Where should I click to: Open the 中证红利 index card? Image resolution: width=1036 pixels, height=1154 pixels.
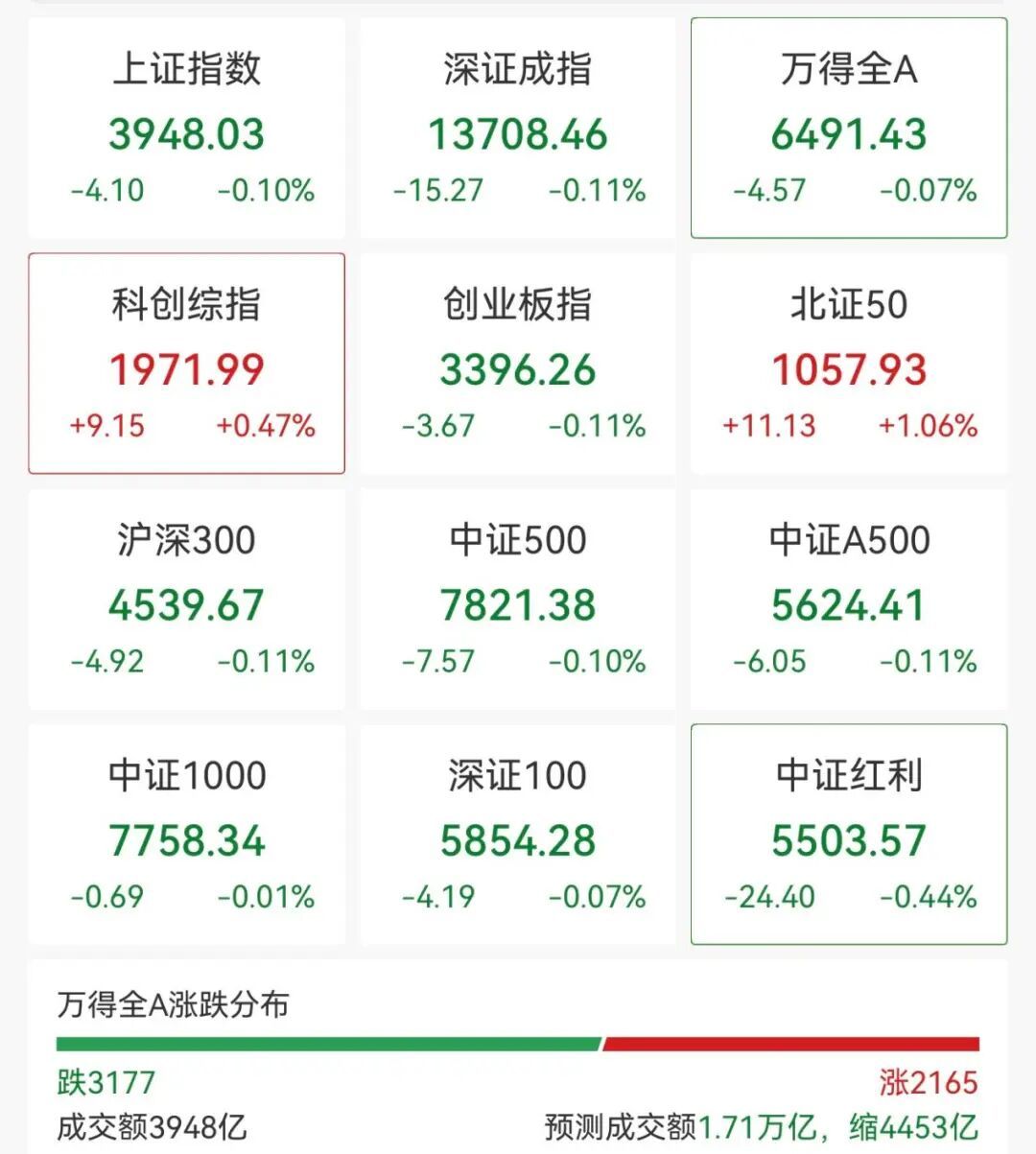pyautogui.click(x=849, y=835)
